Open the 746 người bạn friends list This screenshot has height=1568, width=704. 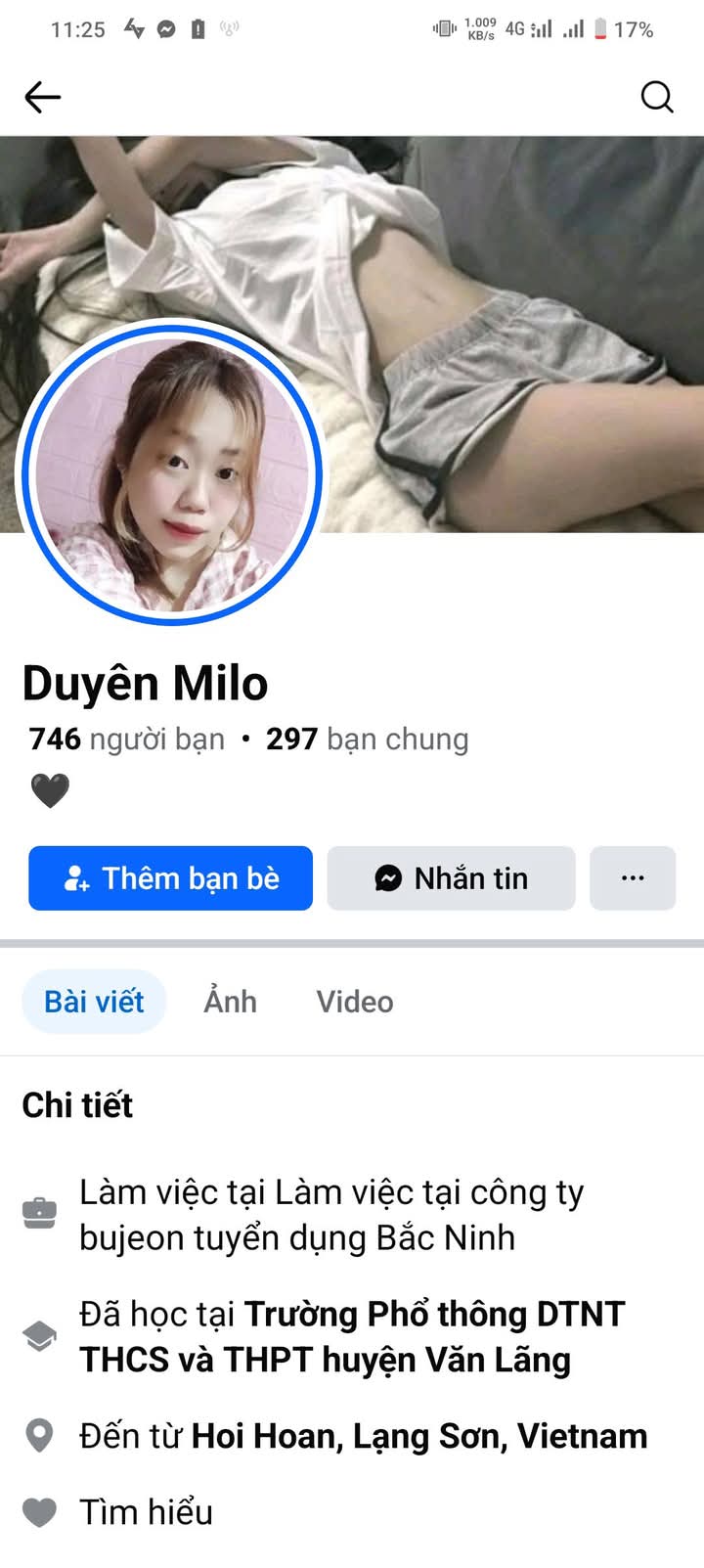click(x=127, y=739)
